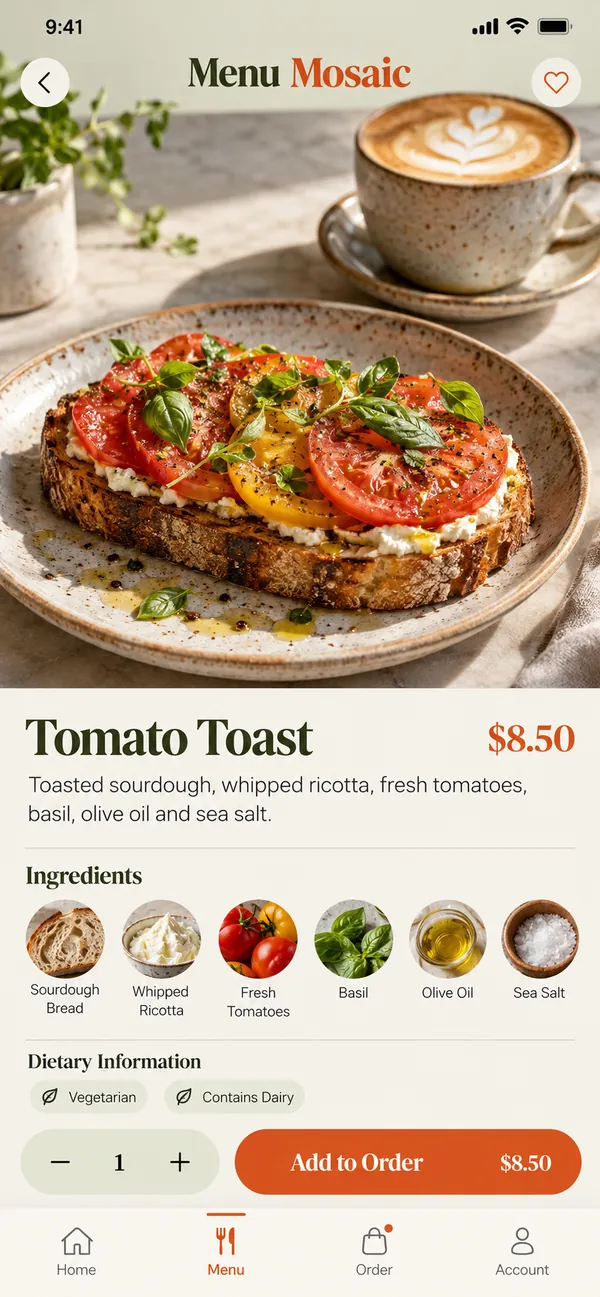
Task: Favorite Tomato Toast with the heart icon
Action: [x=556, y=83]
